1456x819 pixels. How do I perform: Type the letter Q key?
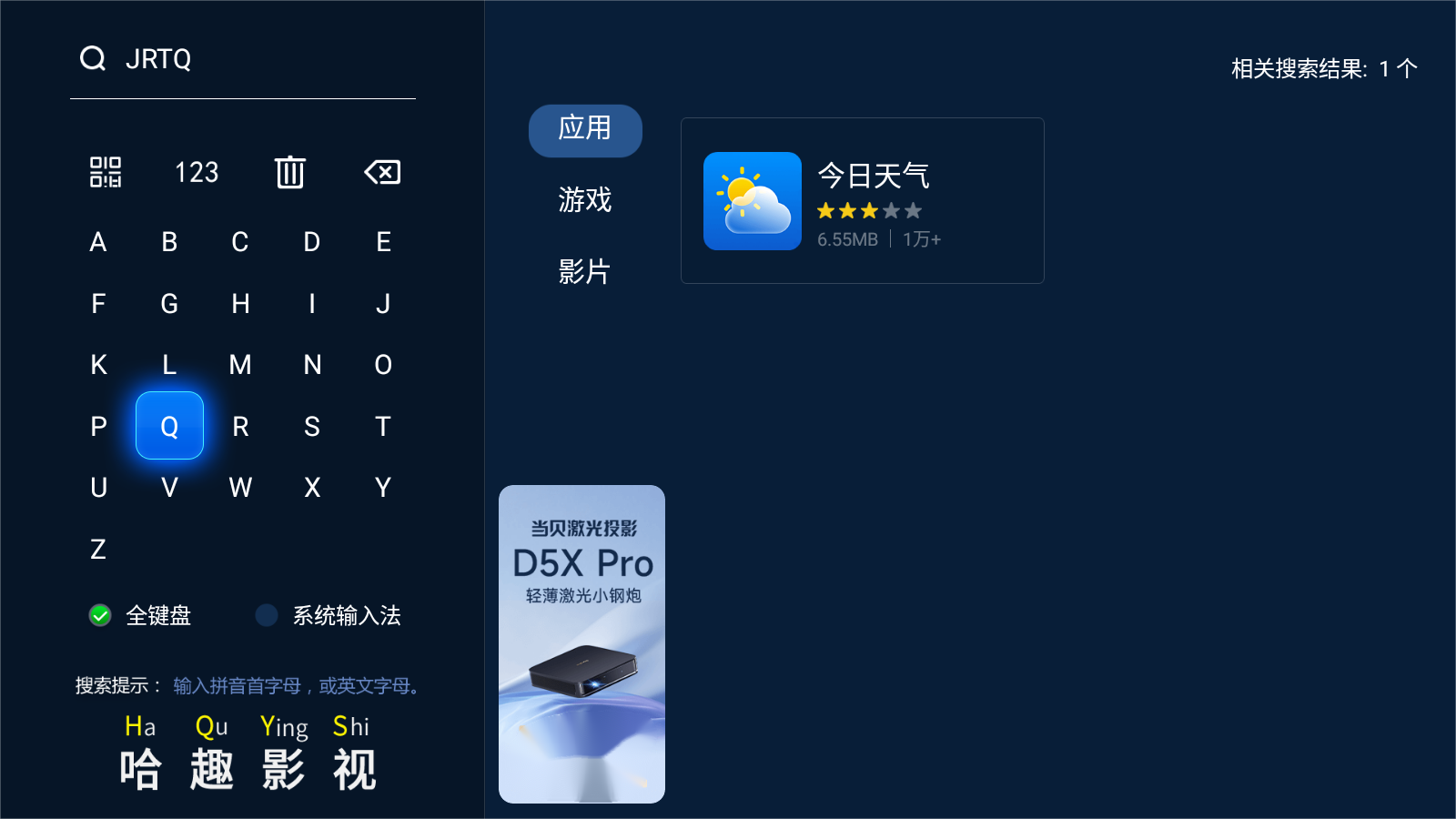[x=169, y=426]
